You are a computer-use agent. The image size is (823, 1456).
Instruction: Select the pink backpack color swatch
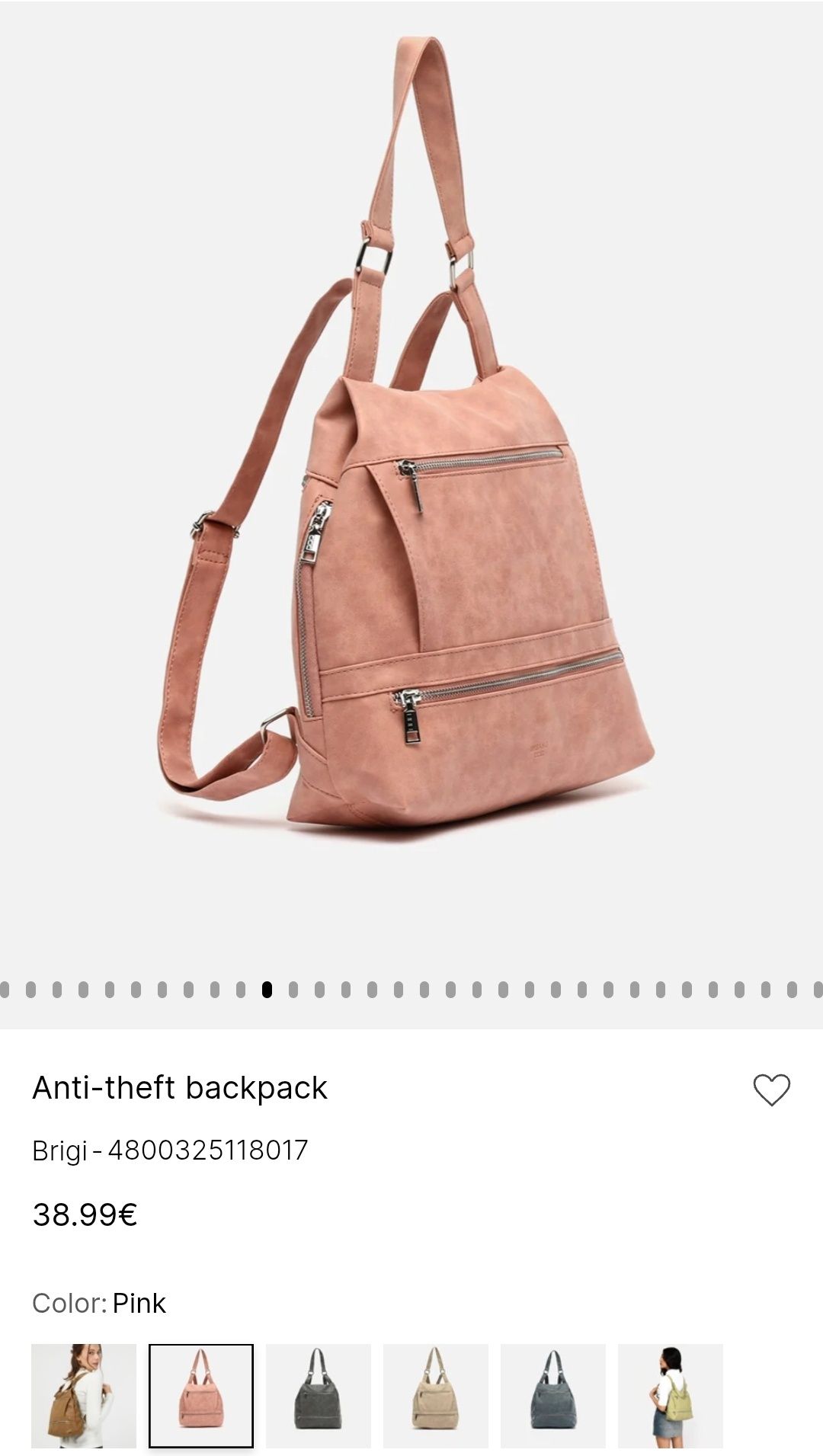tap(201, 1395)
